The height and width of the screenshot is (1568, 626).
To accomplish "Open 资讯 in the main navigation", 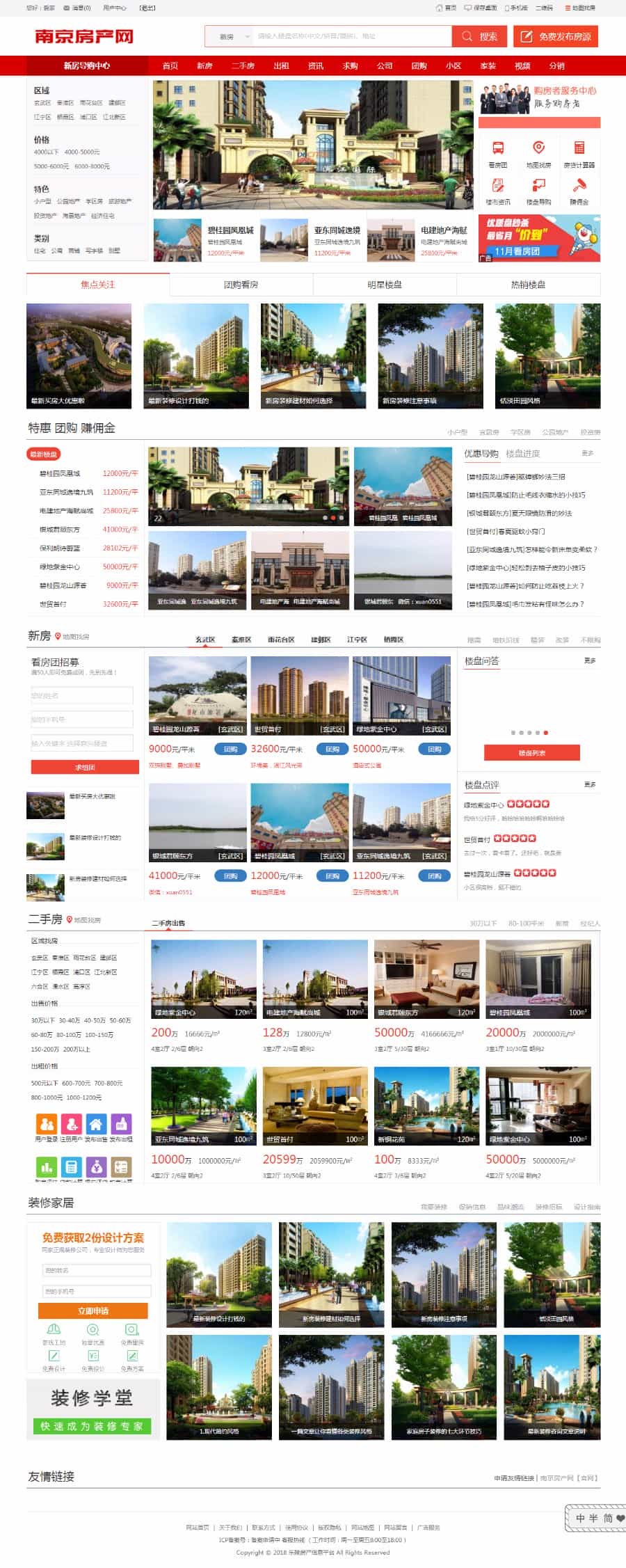I will (x=316, y=66).
